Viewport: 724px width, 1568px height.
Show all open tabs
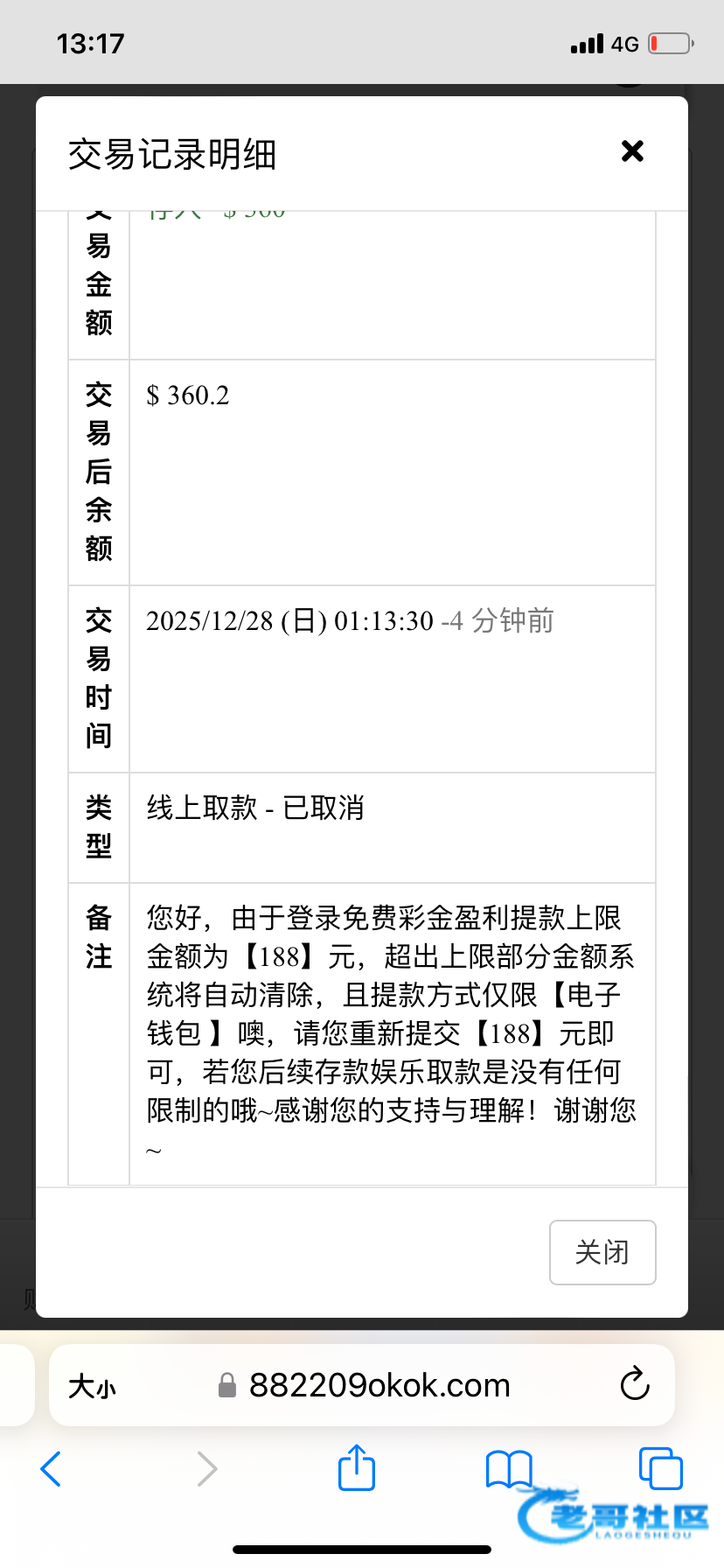click(x=660, y=1468)
